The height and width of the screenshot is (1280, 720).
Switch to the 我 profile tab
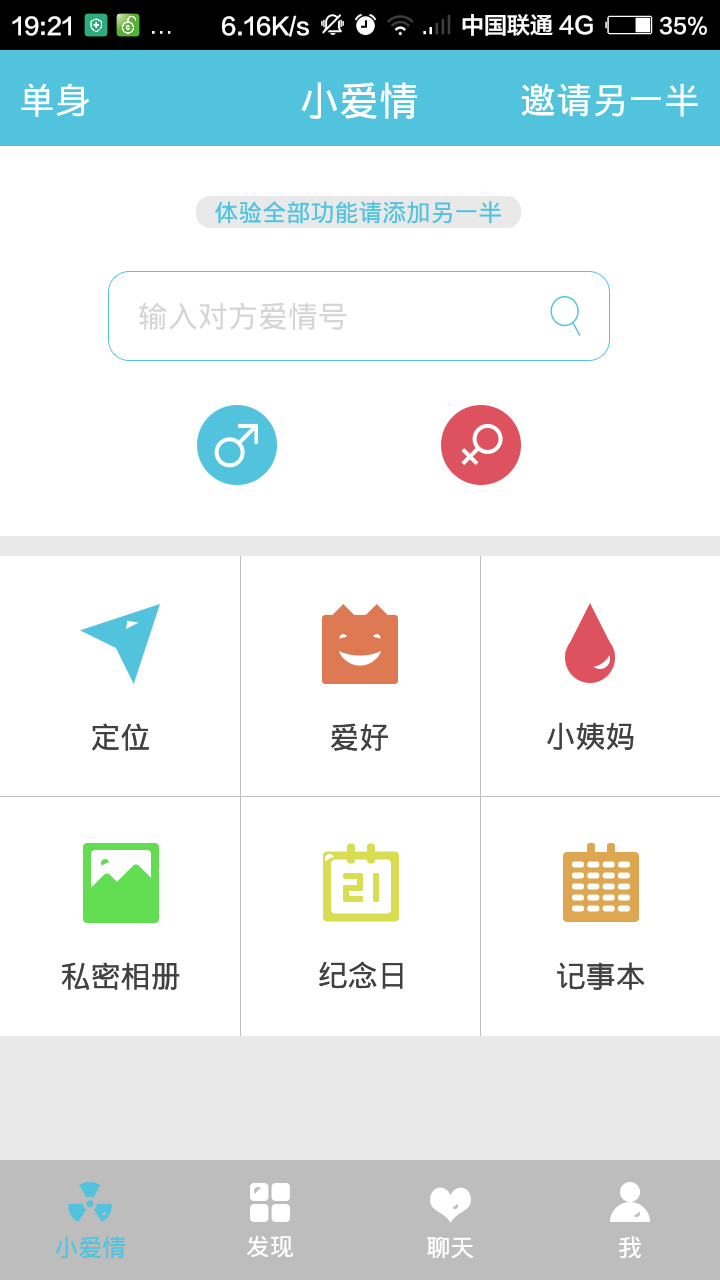click(x=628, y=1218)
